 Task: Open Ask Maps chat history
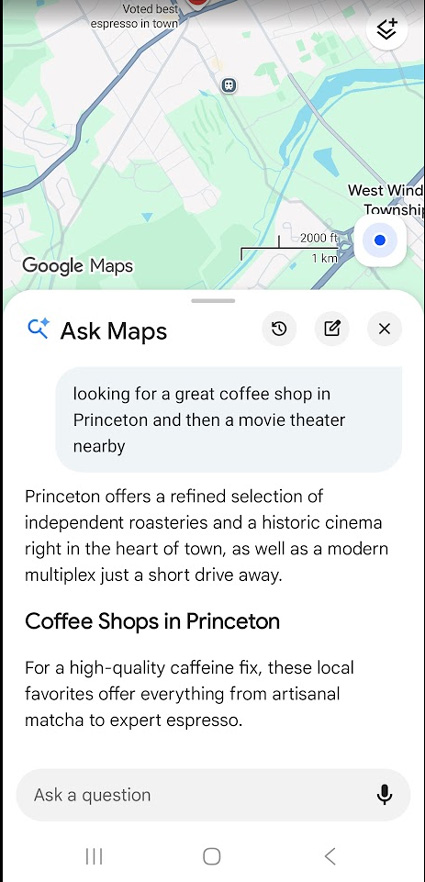pos(279,328)
